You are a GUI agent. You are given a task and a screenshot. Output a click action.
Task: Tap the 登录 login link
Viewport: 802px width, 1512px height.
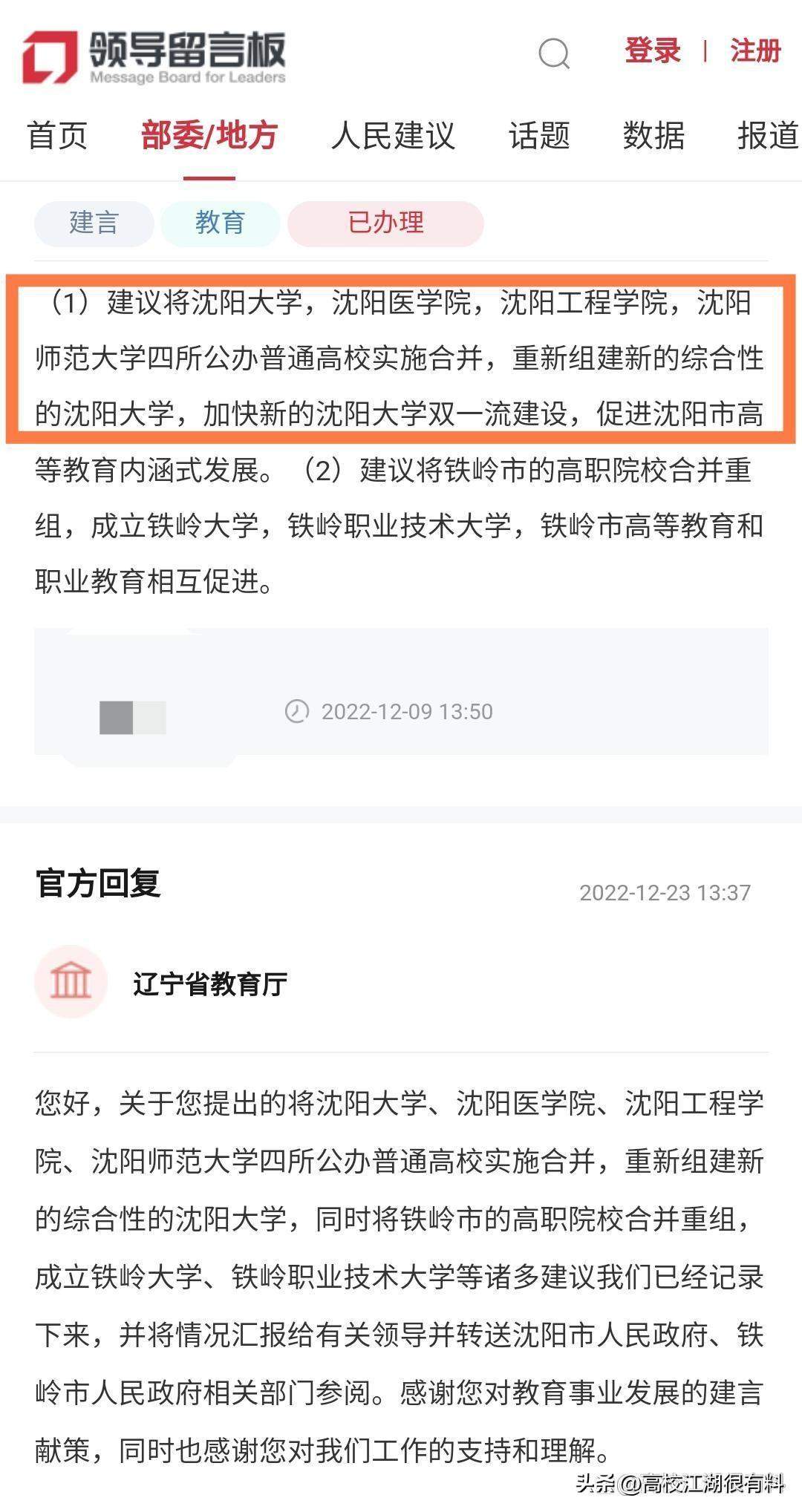click(652, 51)
